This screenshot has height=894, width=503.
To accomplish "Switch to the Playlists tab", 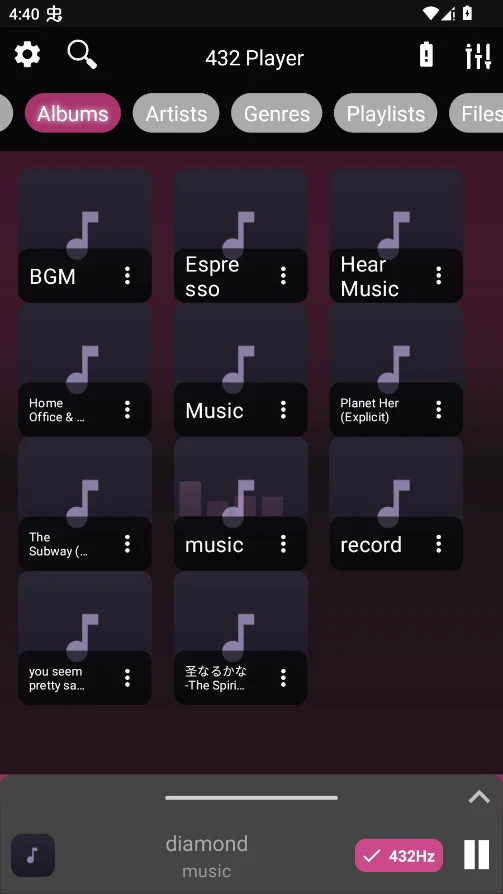I will (386, 113).
